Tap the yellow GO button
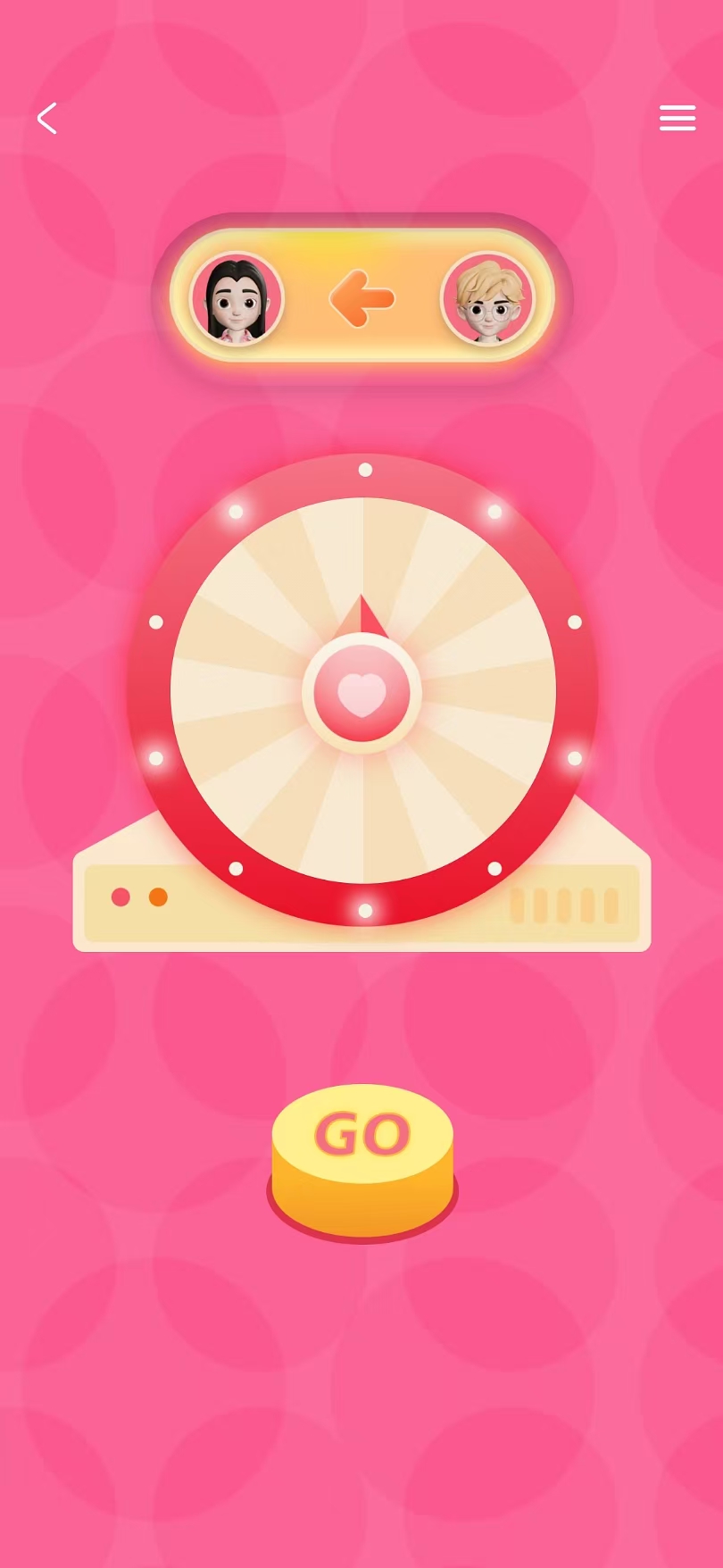This screenshot has width=723, height=1568. [362, 1150]
